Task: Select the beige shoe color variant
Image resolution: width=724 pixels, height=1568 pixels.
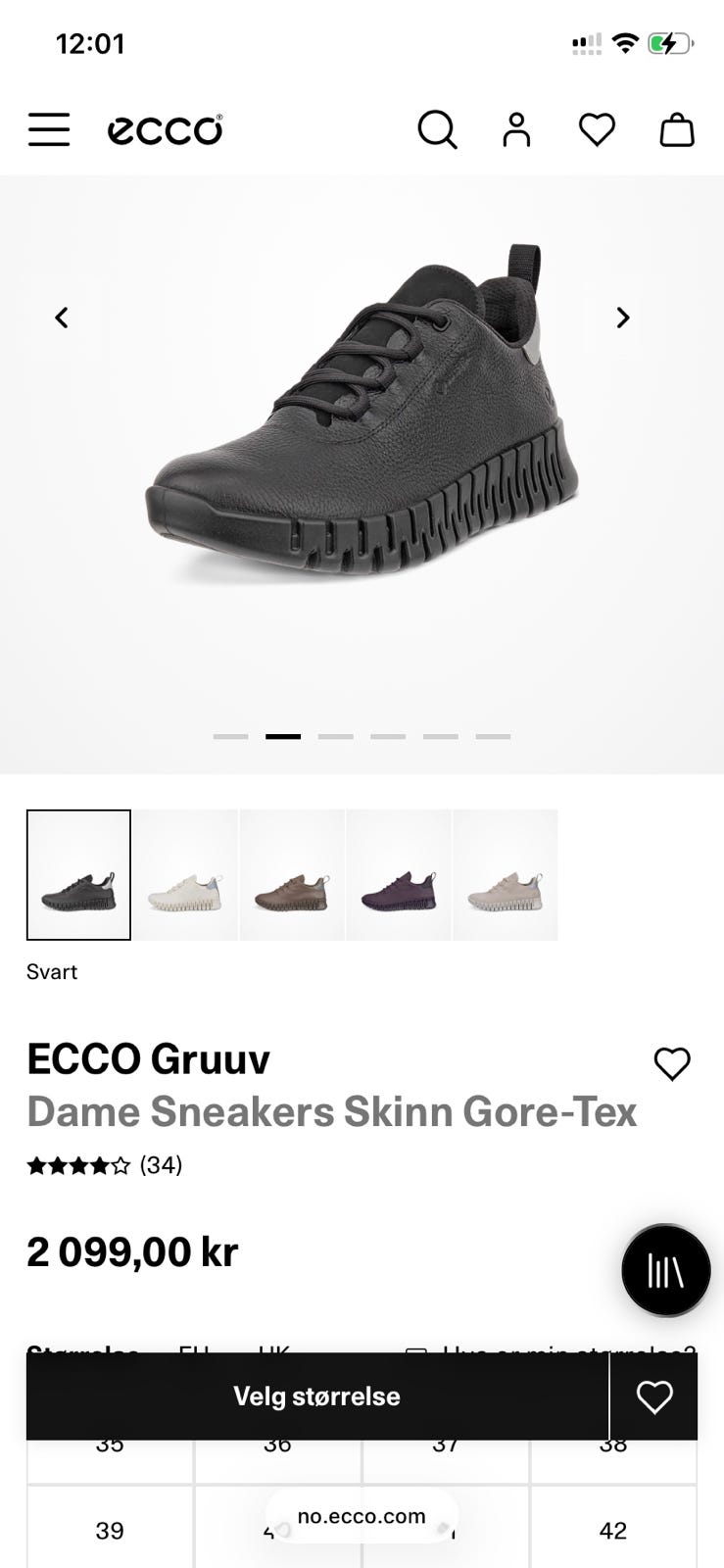Action: [506, 875]
